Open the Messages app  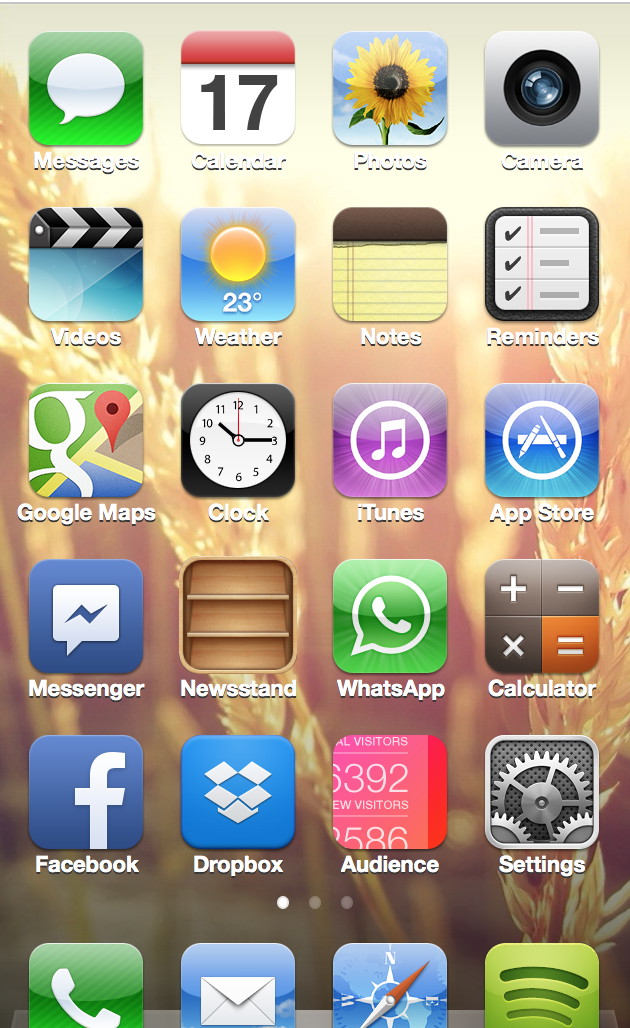pyautogui.click(x=86, y=89)
